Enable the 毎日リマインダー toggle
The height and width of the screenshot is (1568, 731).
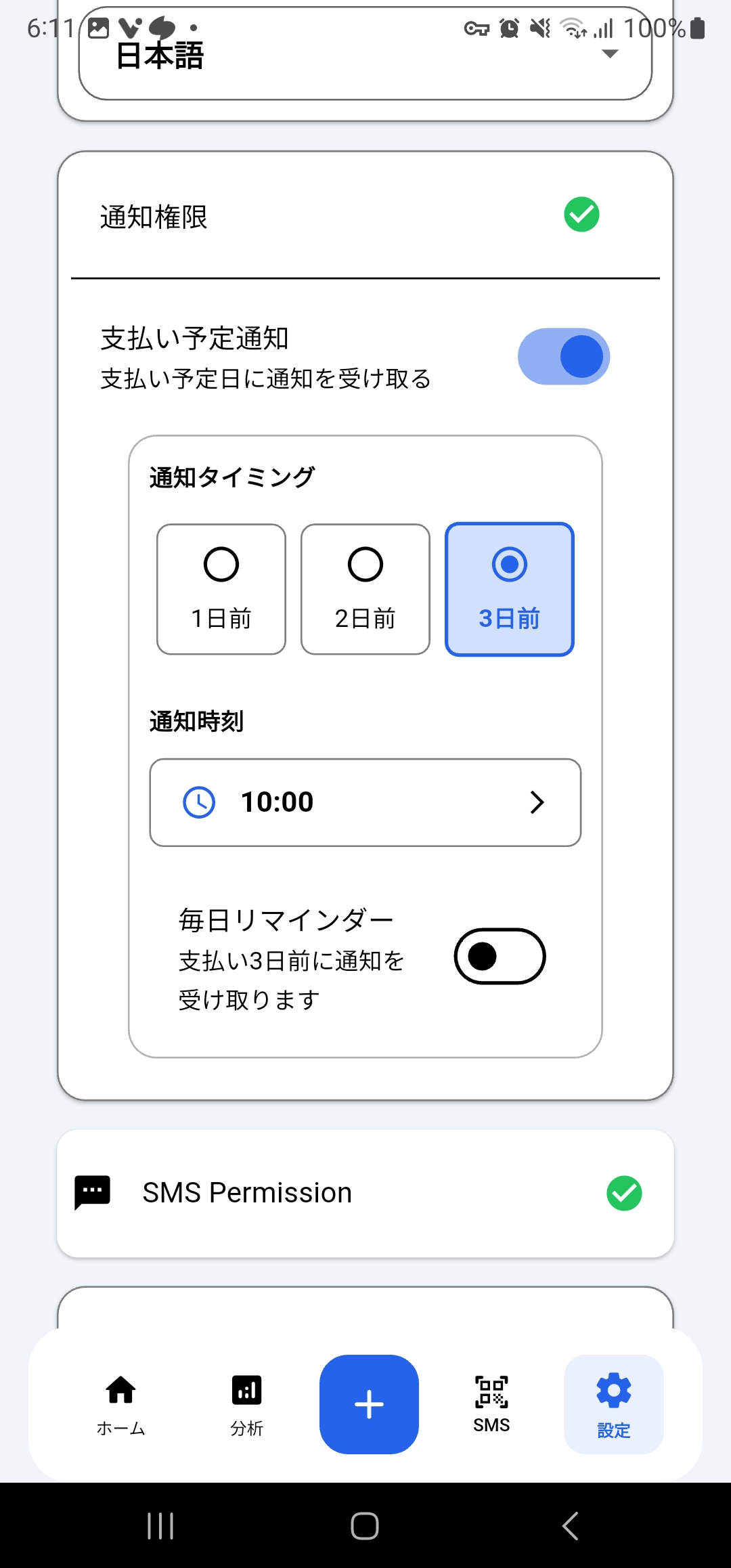tap(500, 956)
